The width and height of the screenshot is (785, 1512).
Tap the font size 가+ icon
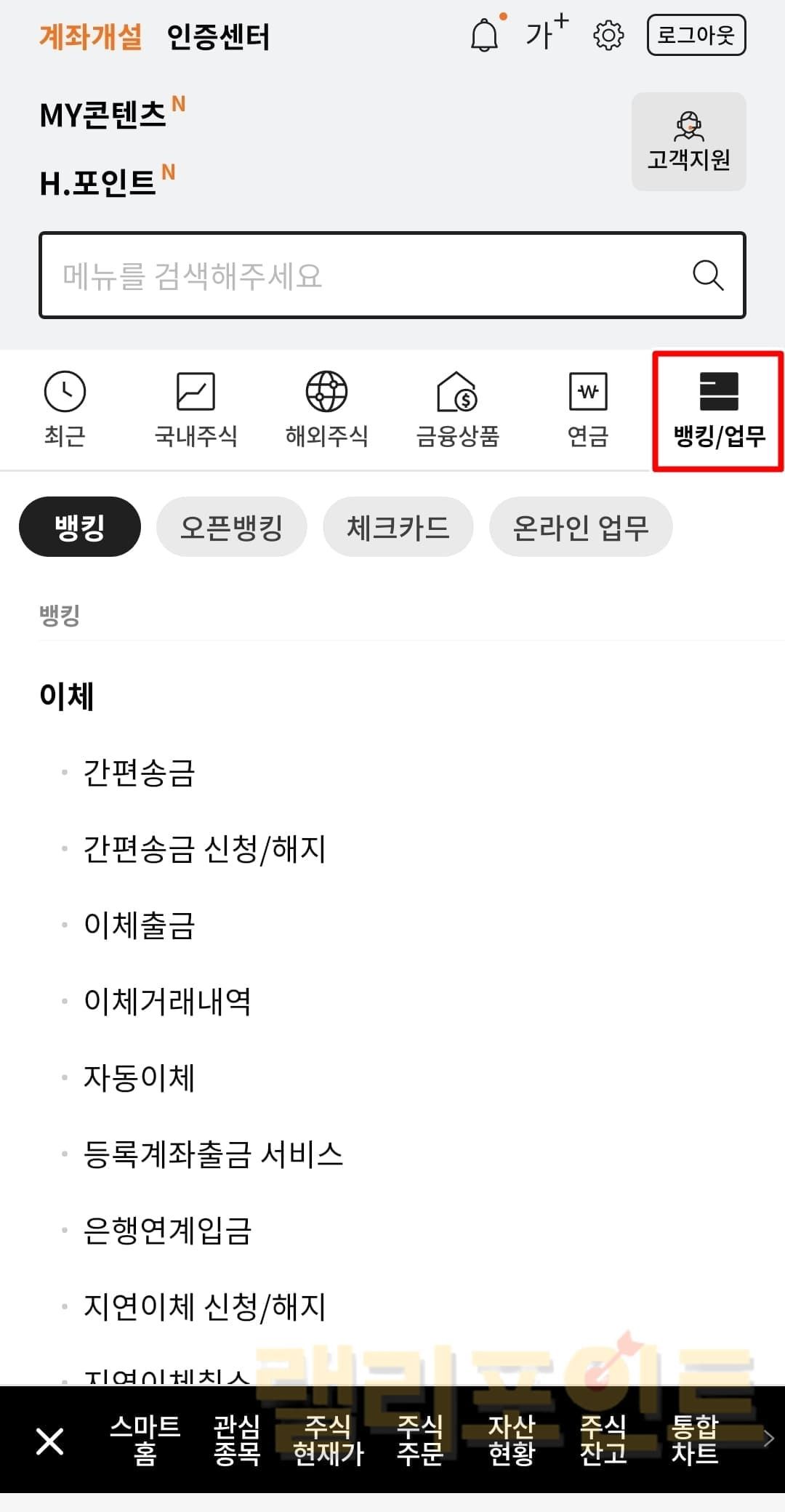[546, 34]
